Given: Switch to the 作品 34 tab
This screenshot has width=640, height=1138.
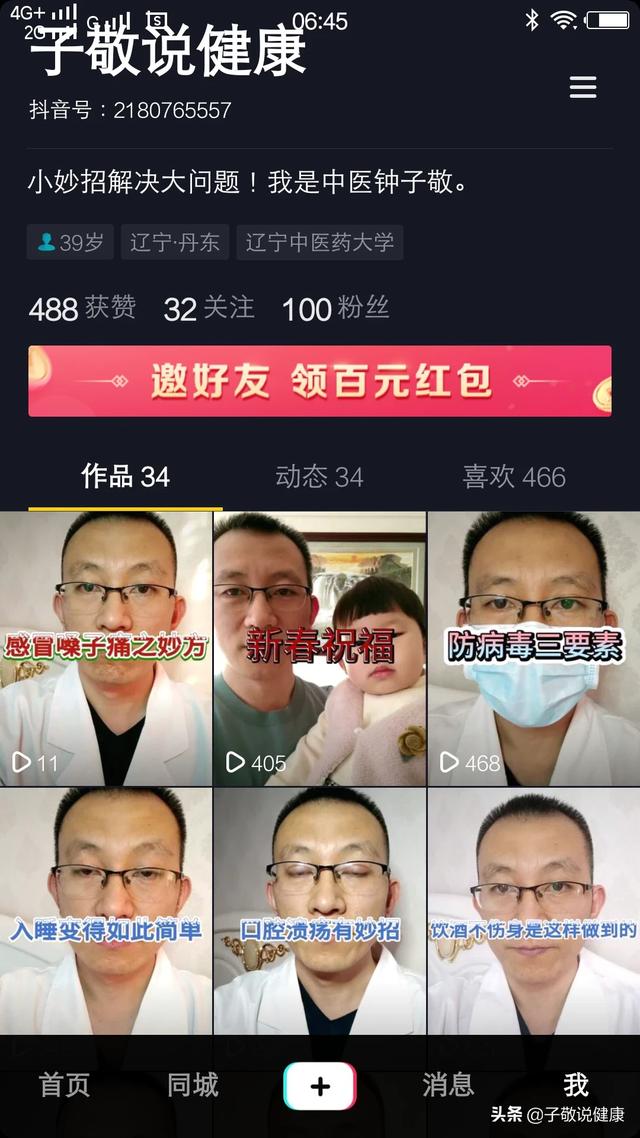Looking at the screenshot, I should point(125,477).
